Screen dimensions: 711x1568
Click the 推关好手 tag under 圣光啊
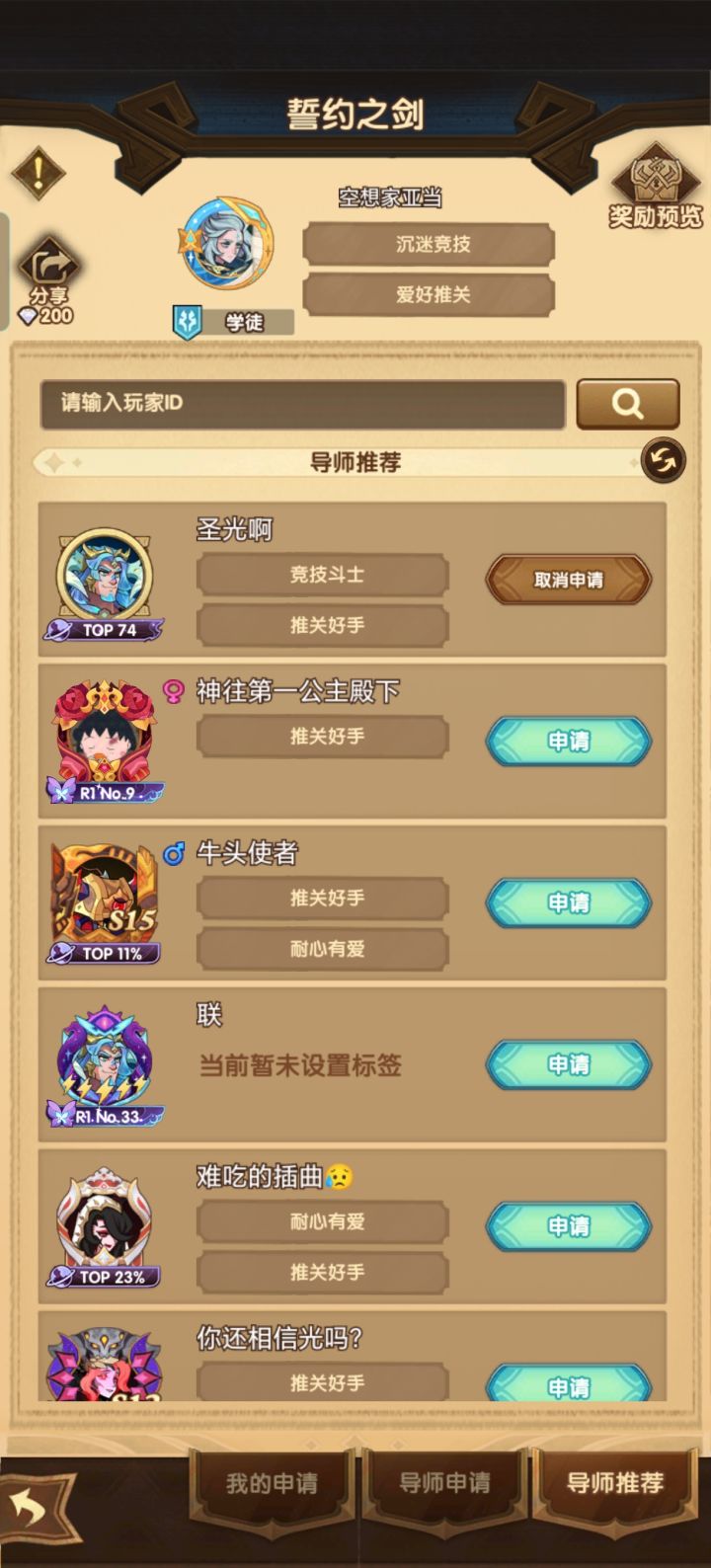coord(322,626)
